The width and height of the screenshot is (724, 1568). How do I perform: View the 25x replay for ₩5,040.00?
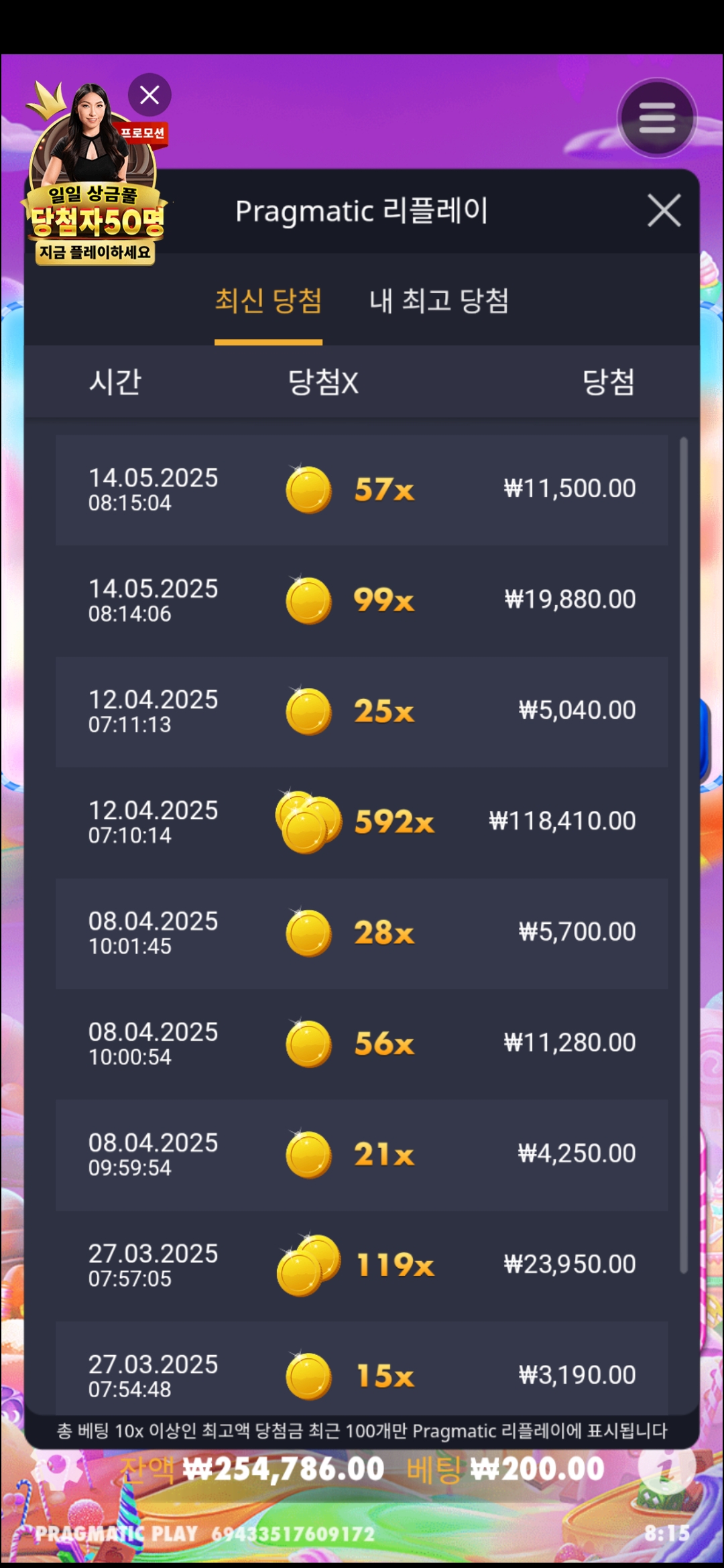(x=362, y=712)
